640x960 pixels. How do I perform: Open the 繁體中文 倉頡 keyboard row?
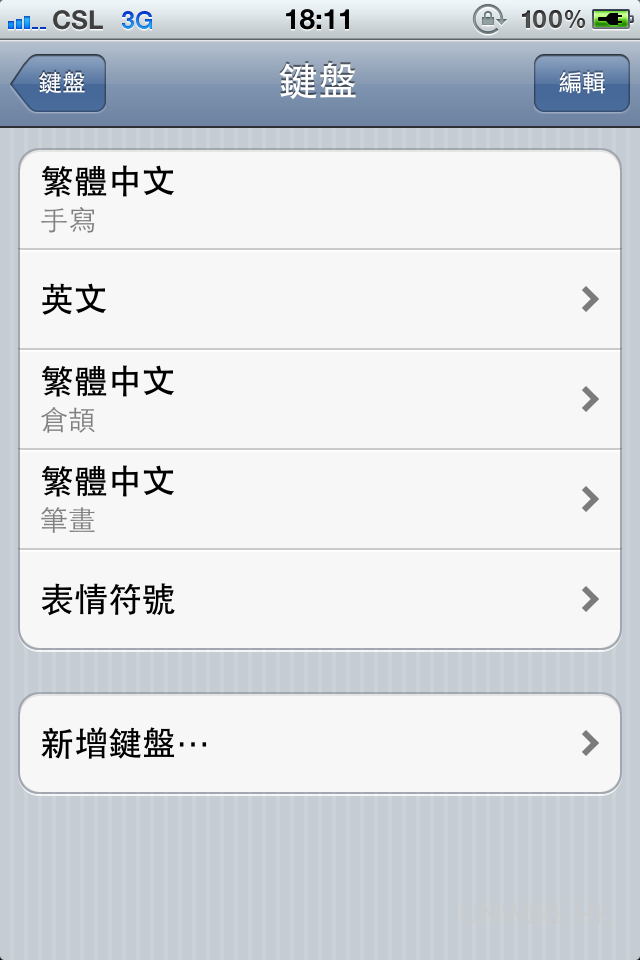coord(320,399)
